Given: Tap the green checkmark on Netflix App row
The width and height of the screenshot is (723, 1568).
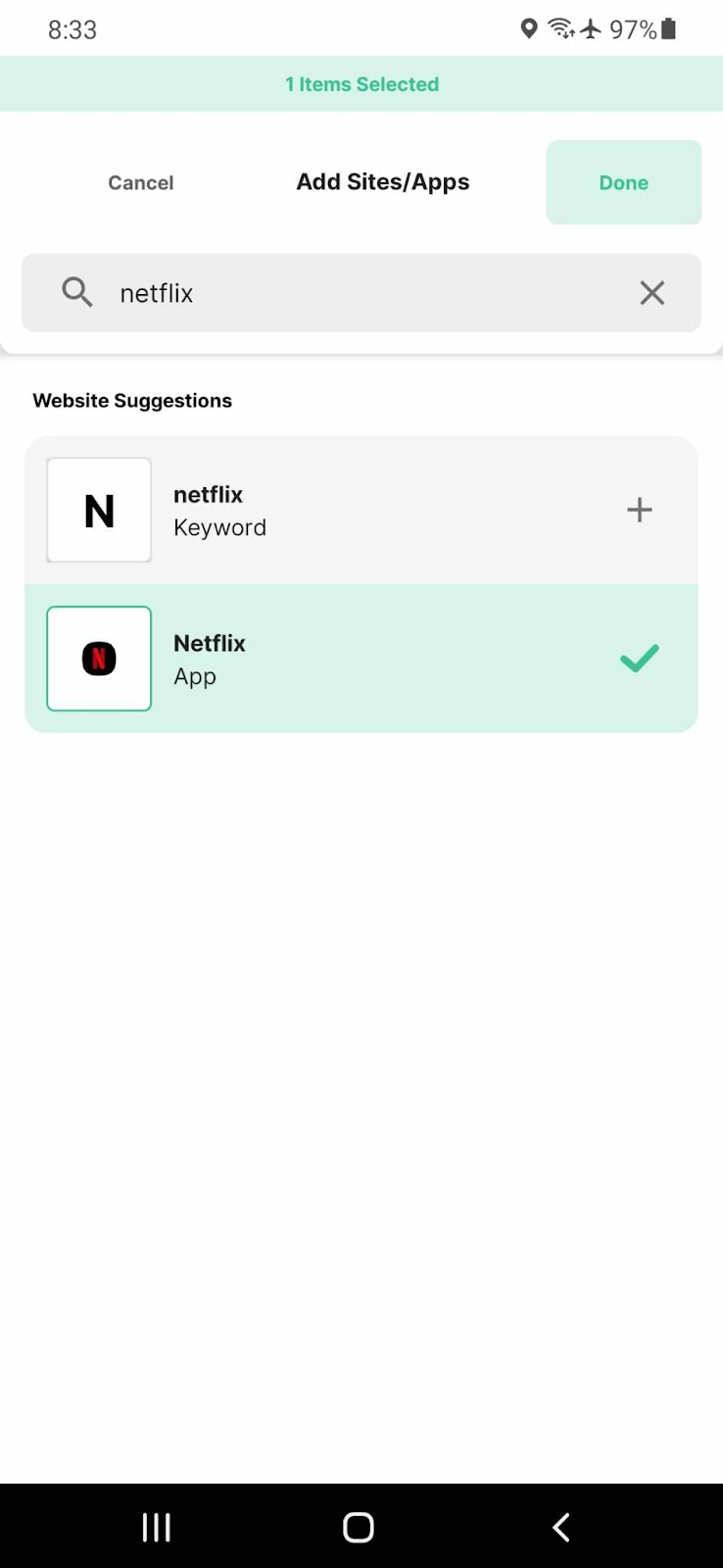Looking at the screenshot, I should tap(639, 658).
